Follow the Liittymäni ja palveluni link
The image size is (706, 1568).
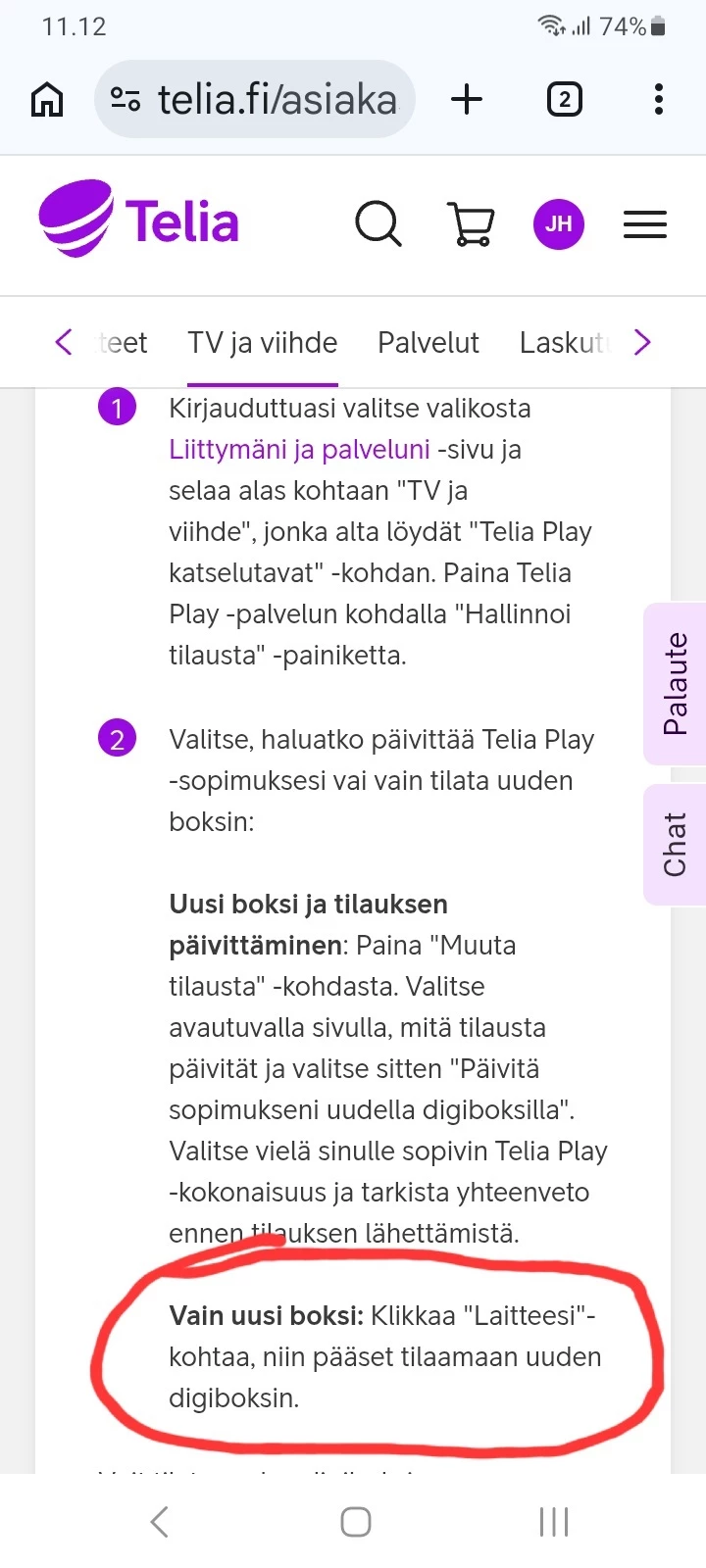point(299,450)
